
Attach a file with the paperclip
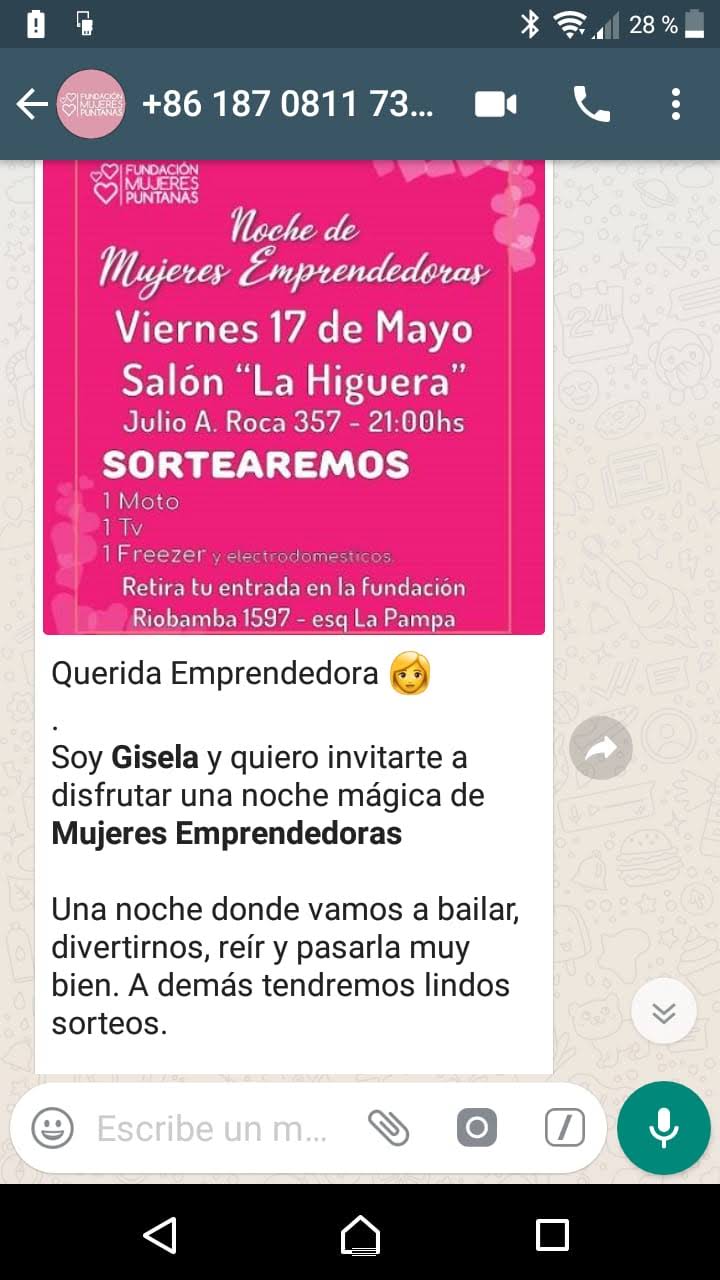click(388, 1128)
